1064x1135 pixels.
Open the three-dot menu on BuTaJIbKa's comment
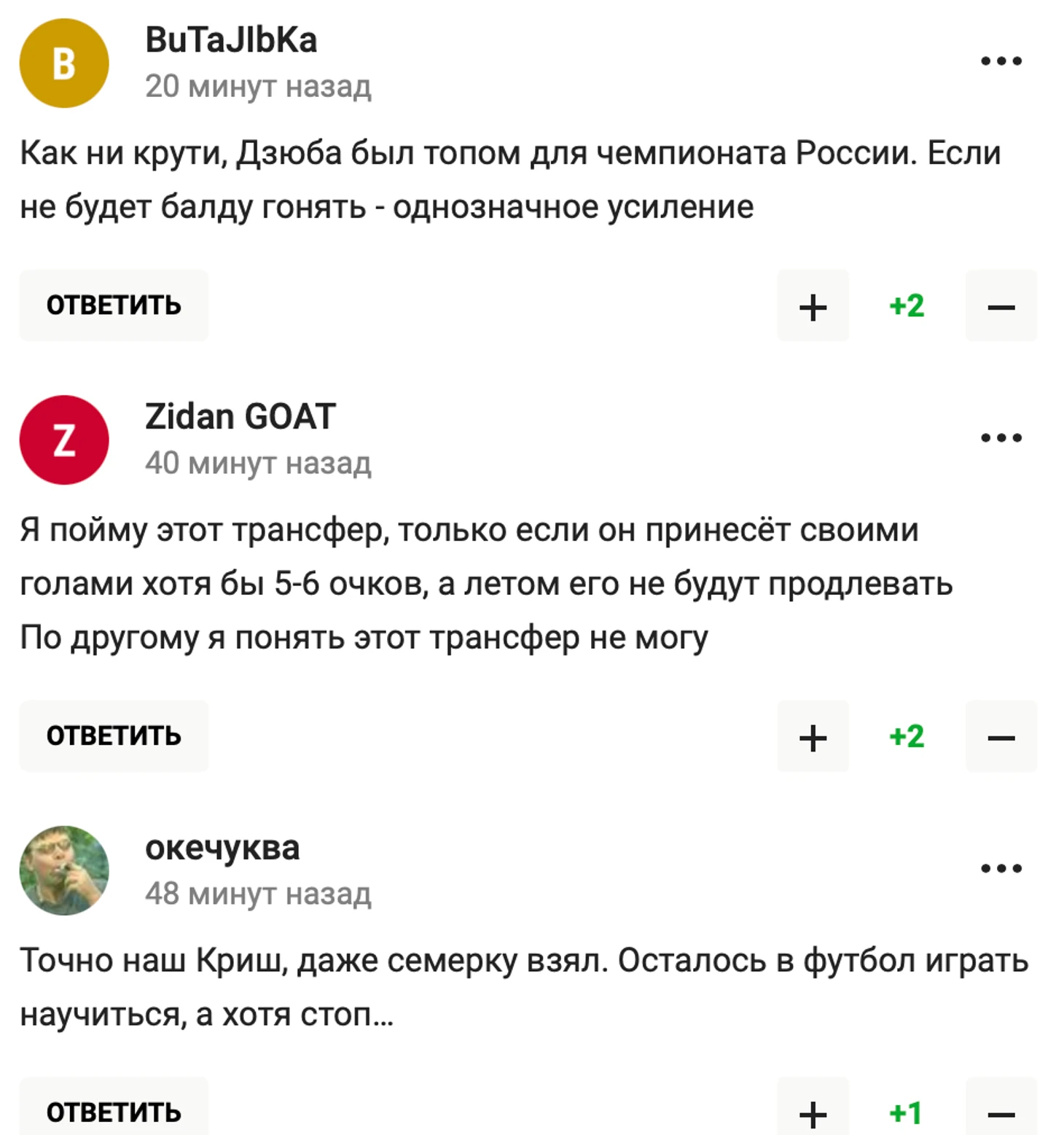tap(1001, 61)
